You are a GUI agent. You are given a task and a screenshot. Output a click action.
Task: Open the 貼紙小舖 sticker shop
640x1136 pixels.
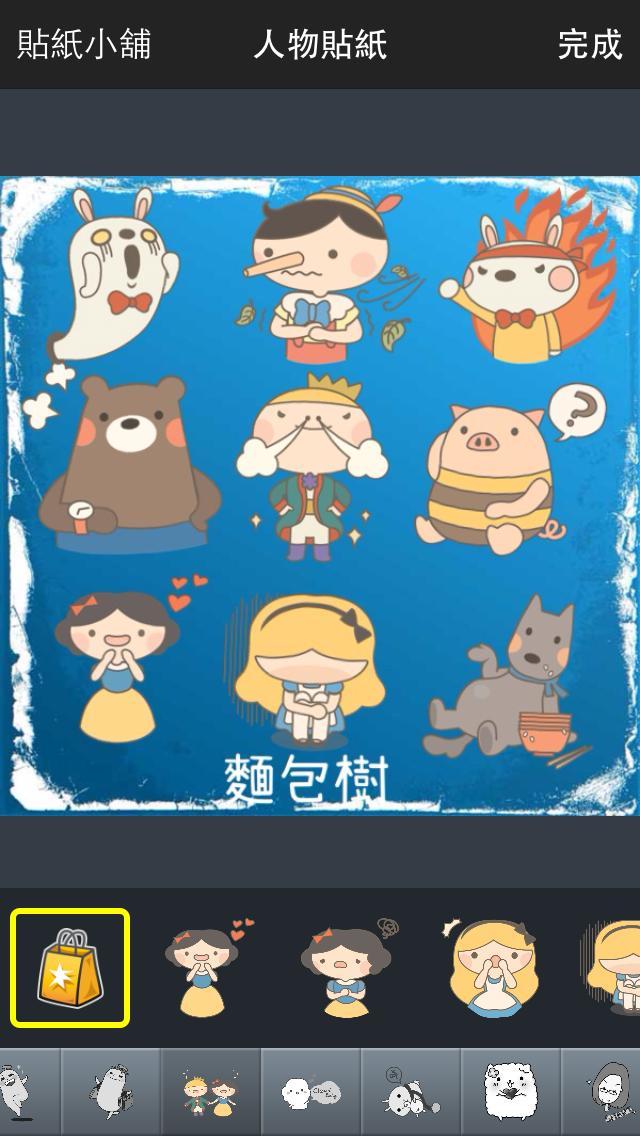click(84, 45)
